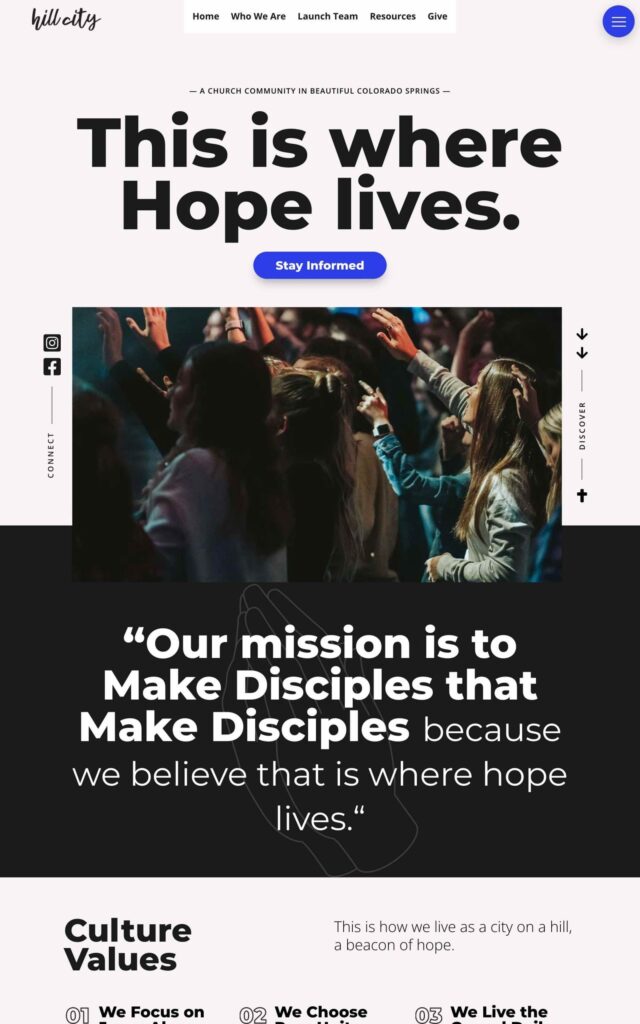Select Give in the top navigation
Screen dimensions: 640x1024
437,17
